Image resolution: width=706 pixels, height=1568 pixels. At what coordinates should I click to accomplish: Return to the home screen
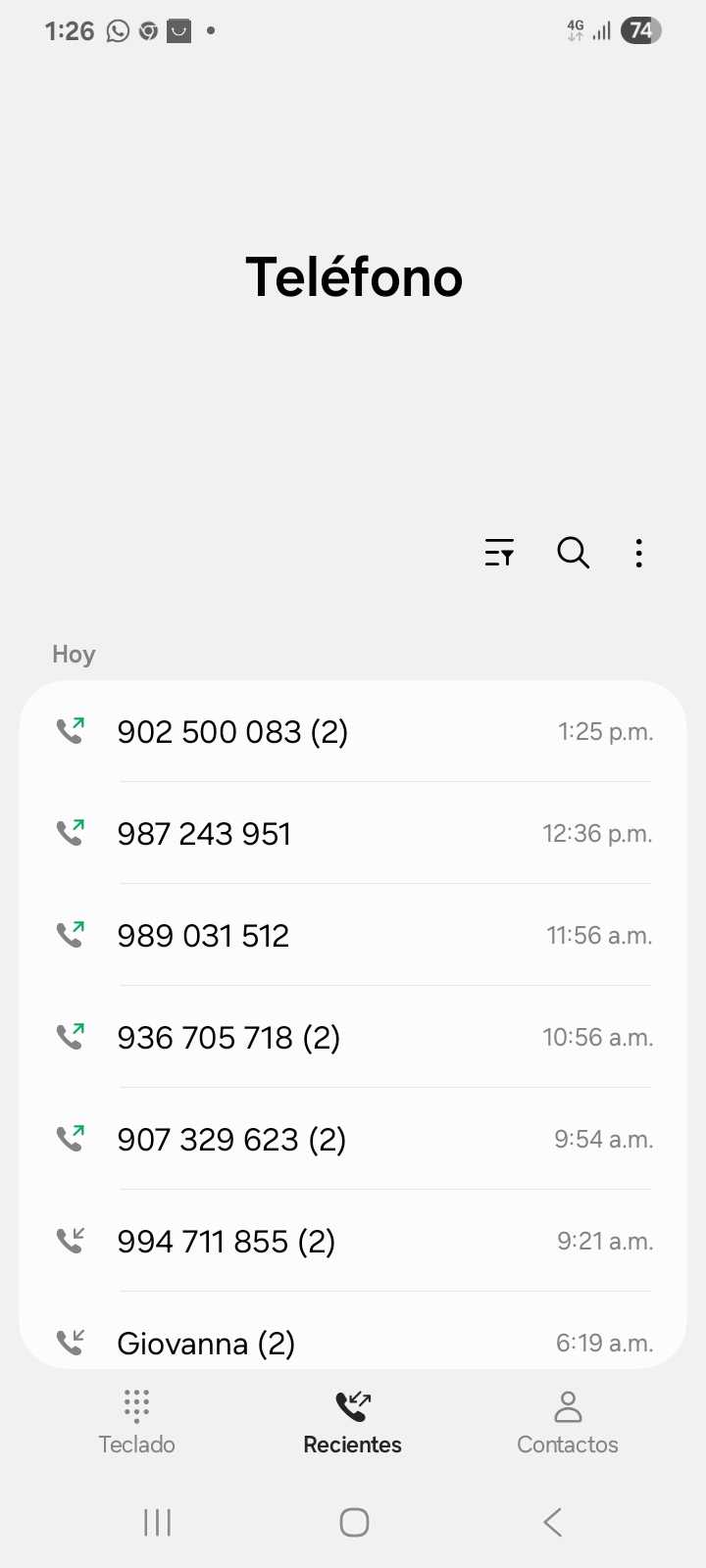click(354, 1522)
